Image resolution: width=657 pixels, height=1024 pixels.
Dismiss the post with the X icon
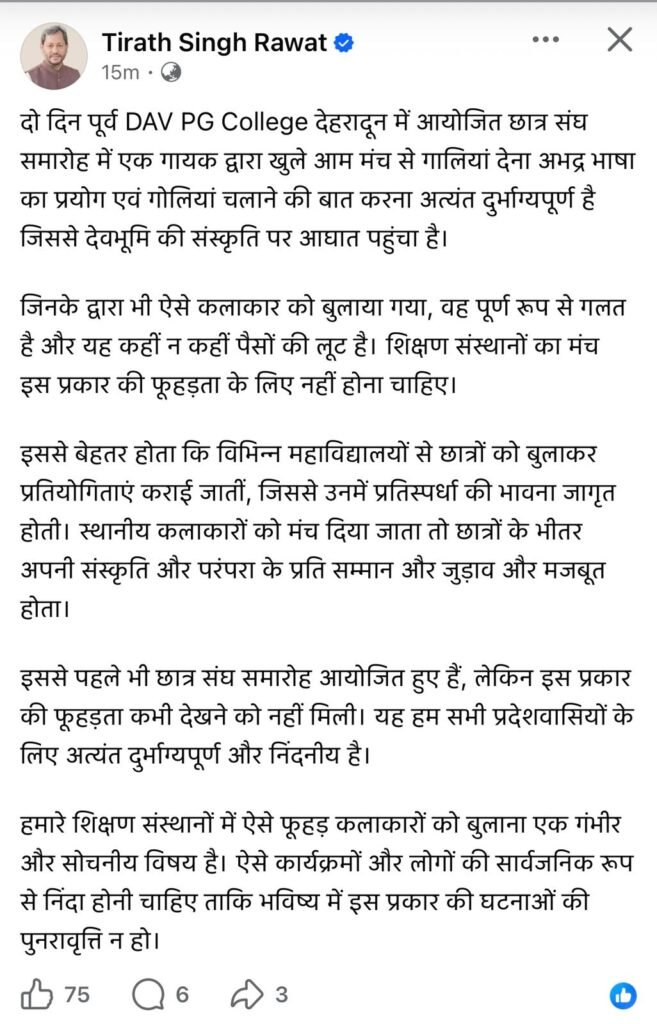click(620, 40)
